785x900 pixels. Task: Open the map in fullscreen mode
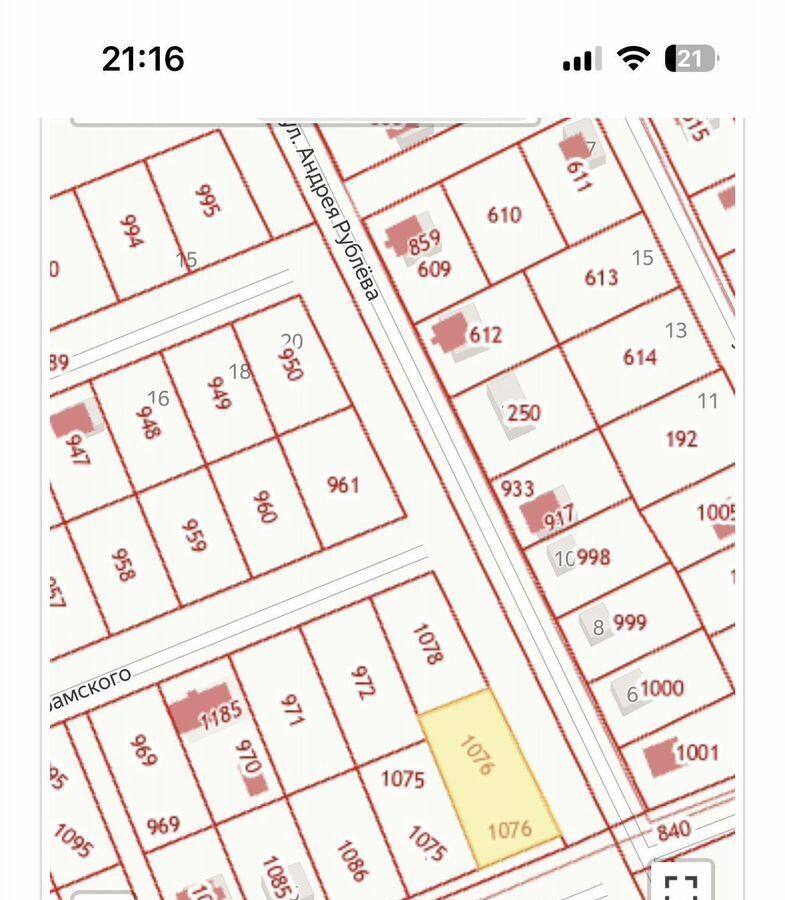[x=681, y=883]
